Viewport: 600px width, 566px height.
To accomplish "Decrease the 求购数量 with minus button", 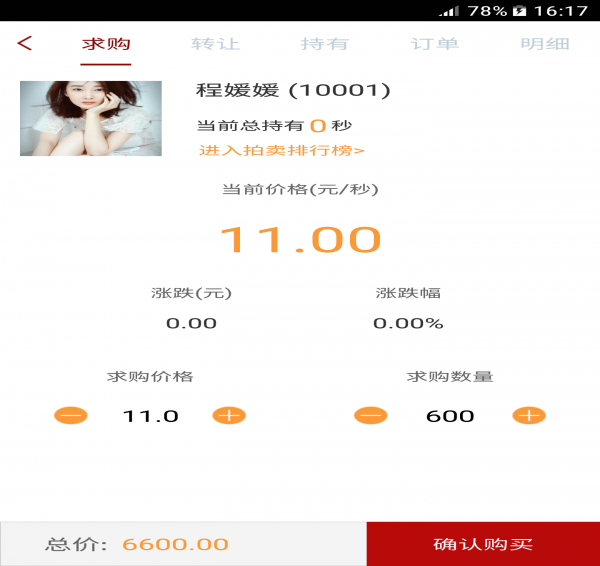I will 370,416.
